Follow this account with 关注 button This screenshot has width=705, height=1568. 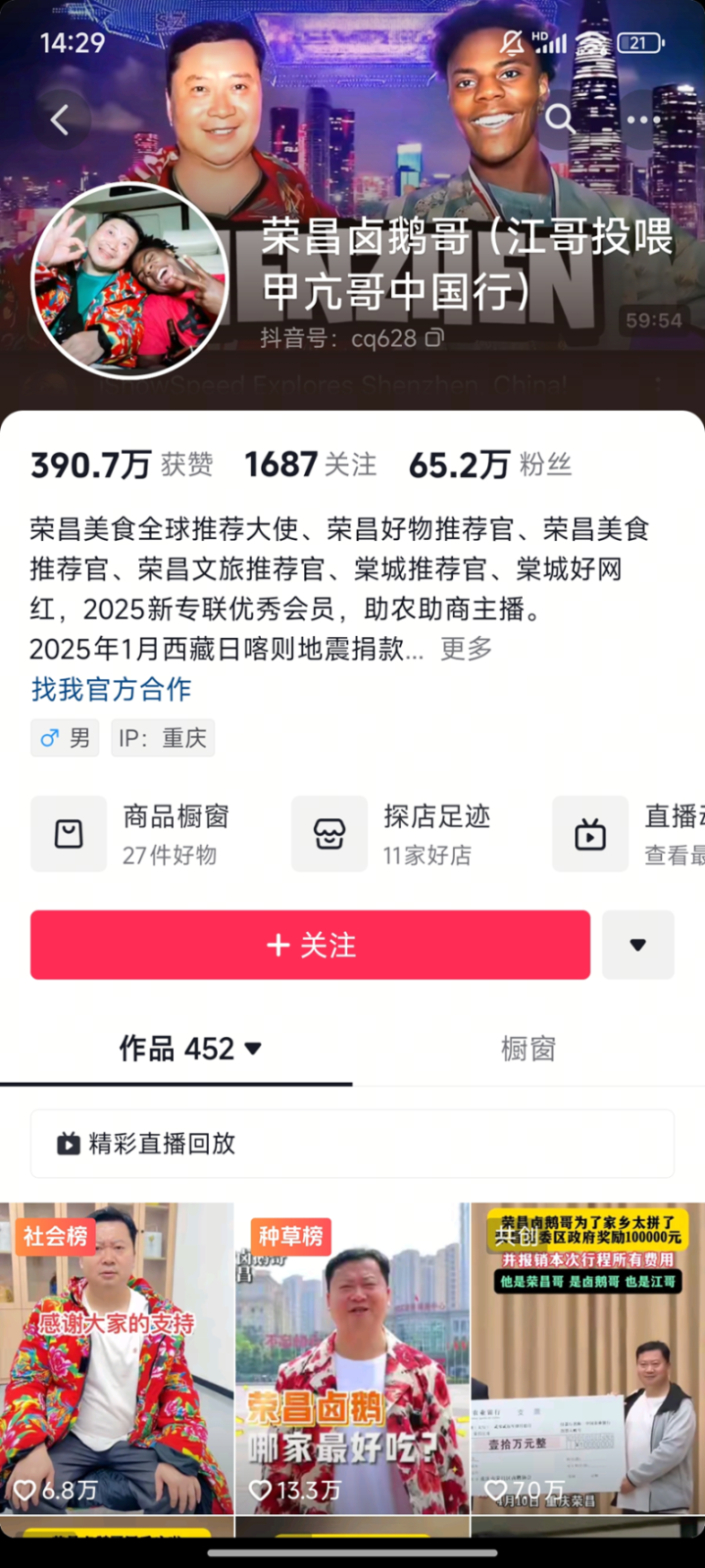[310, 945]
